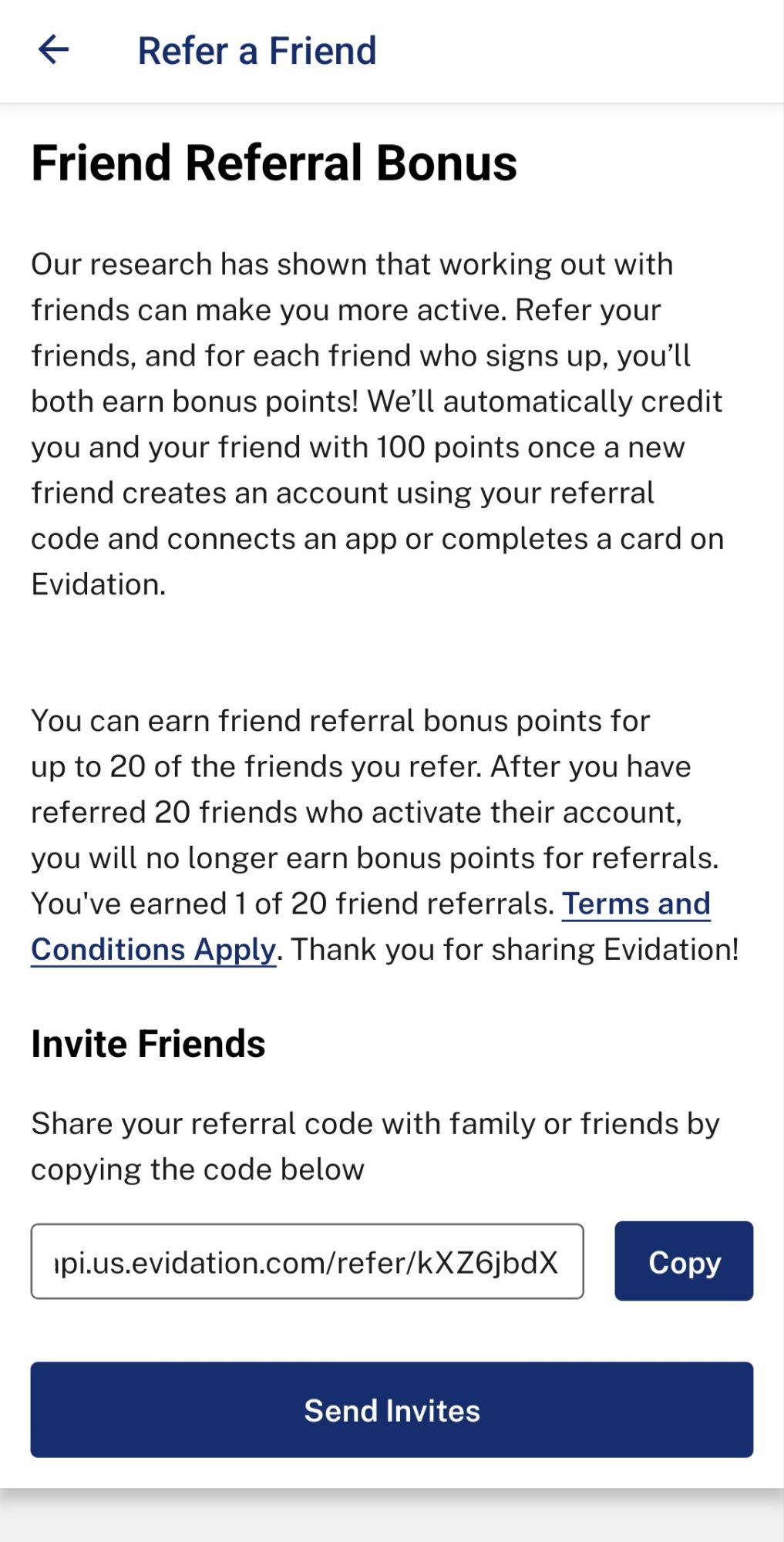Tap the dark blue Send Invites bar

point(392,1411)
